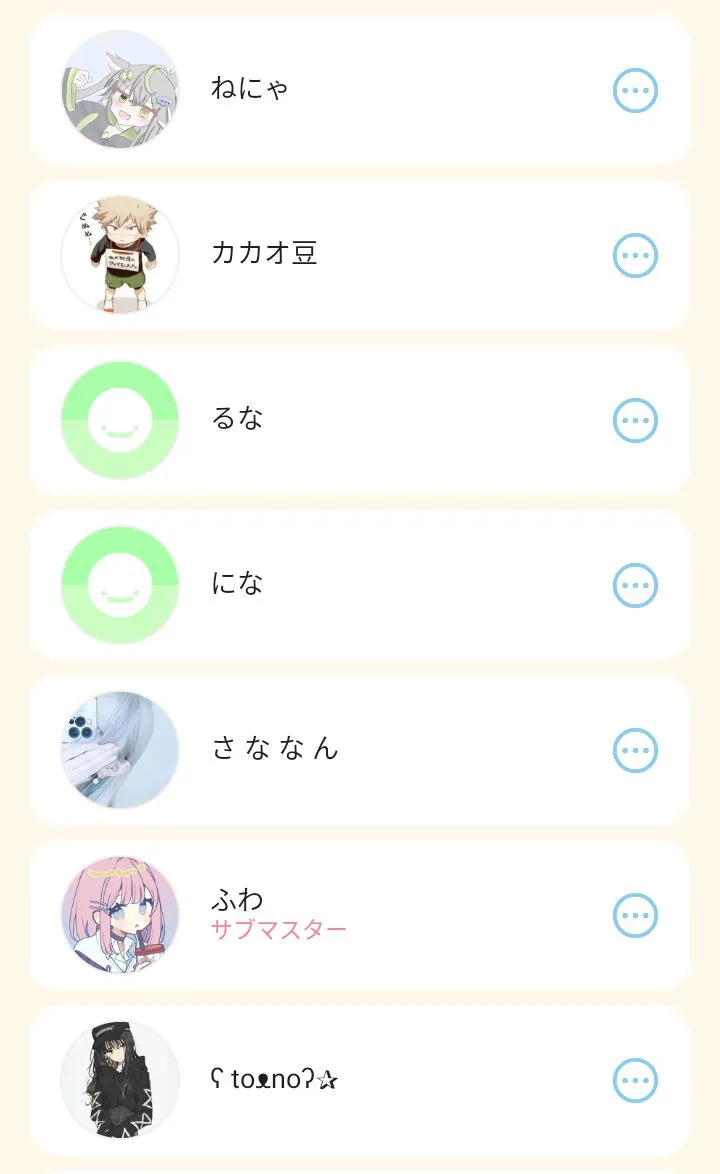Open more options for ふわ
Viewport: 720px width, 1174px height.
(x=635, y=916)
